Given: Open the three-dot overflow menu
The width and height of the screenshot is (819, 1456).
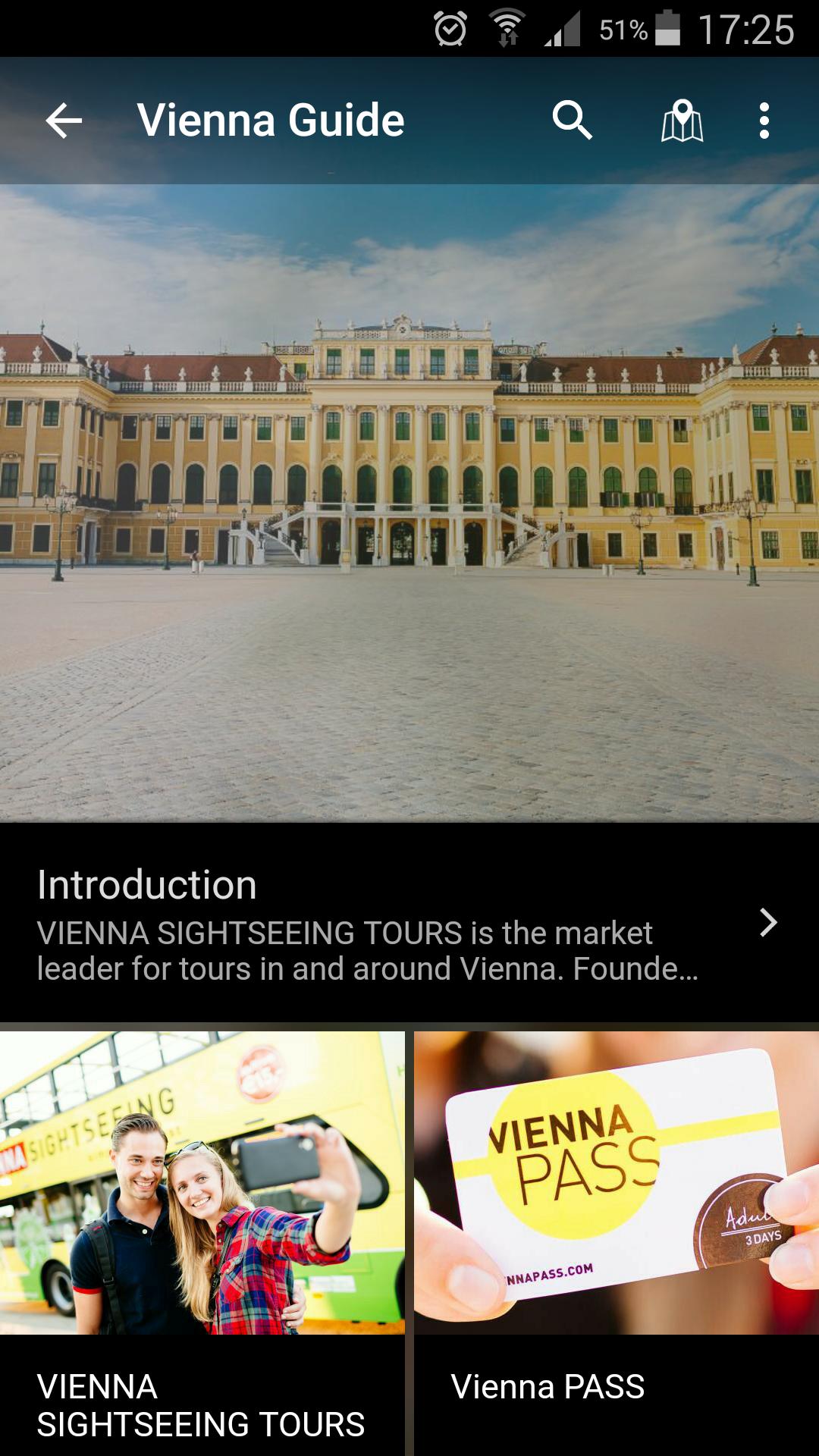Looking at the screenshot, I should pyautogui.click(x=764, y=121).
